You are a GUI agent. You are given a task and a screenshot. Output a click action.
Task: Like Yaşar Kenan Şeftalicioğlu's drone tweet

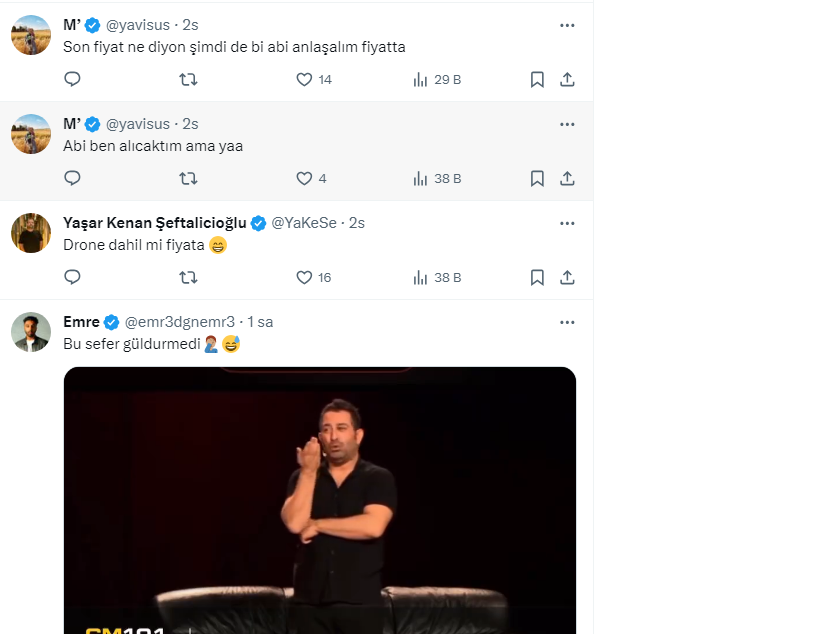pyautogui.click(x=305, y=277)
